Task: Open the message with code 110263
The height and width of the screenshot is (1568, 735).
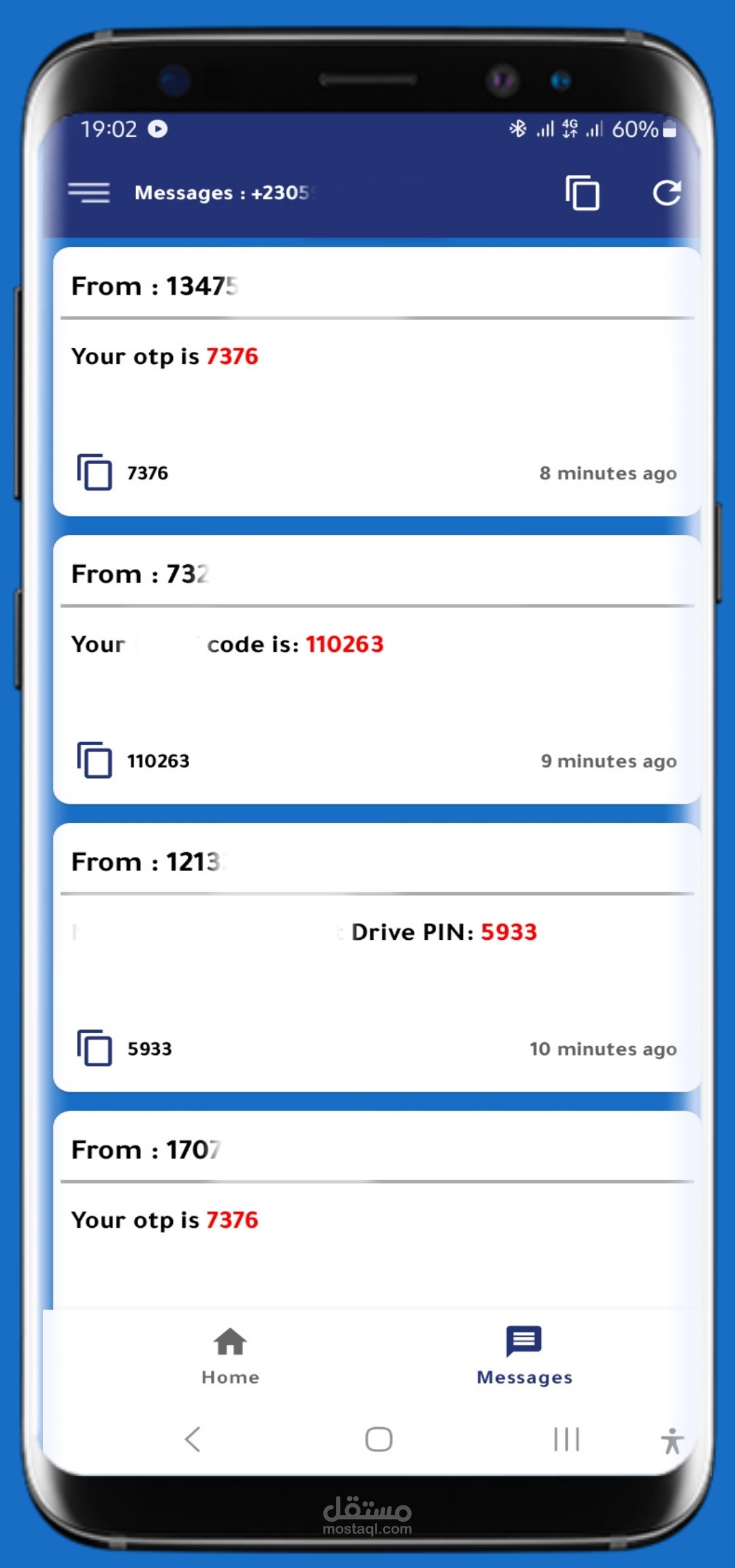Action: click(x=377, y=670)
